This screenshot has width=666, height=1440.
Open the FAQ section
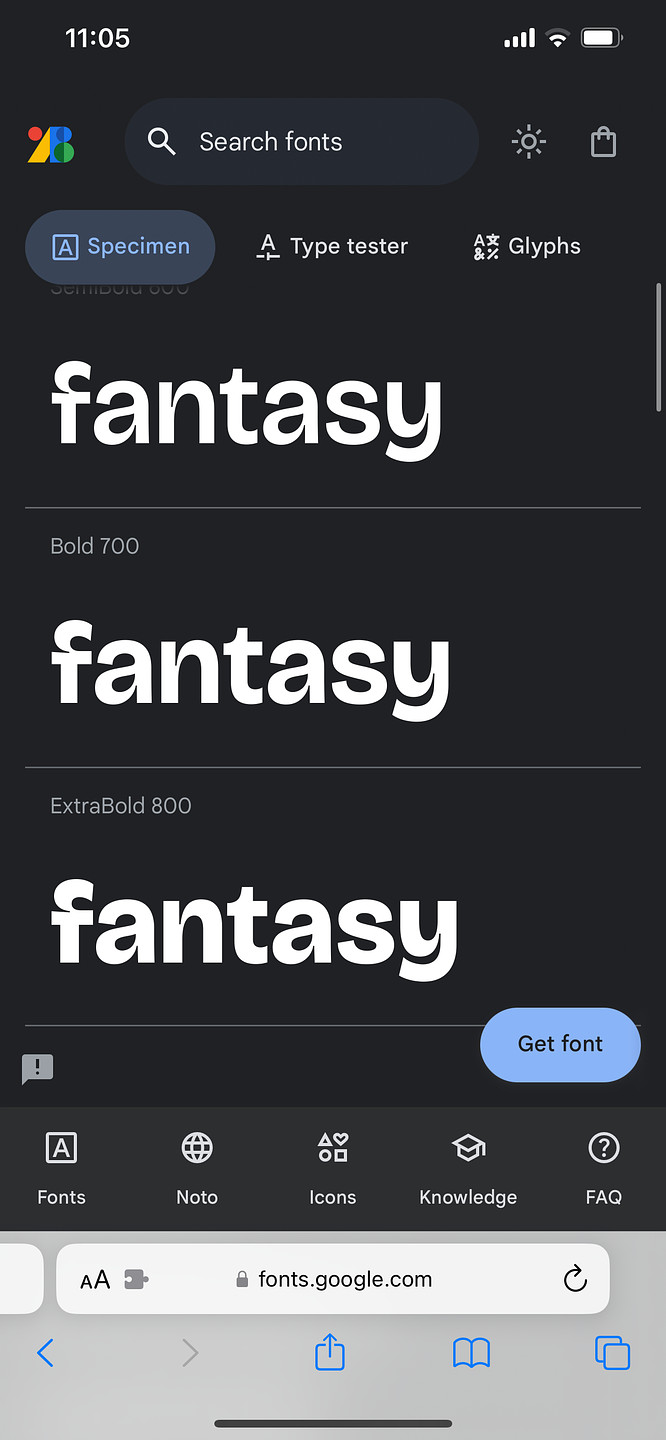(603, 1167)
